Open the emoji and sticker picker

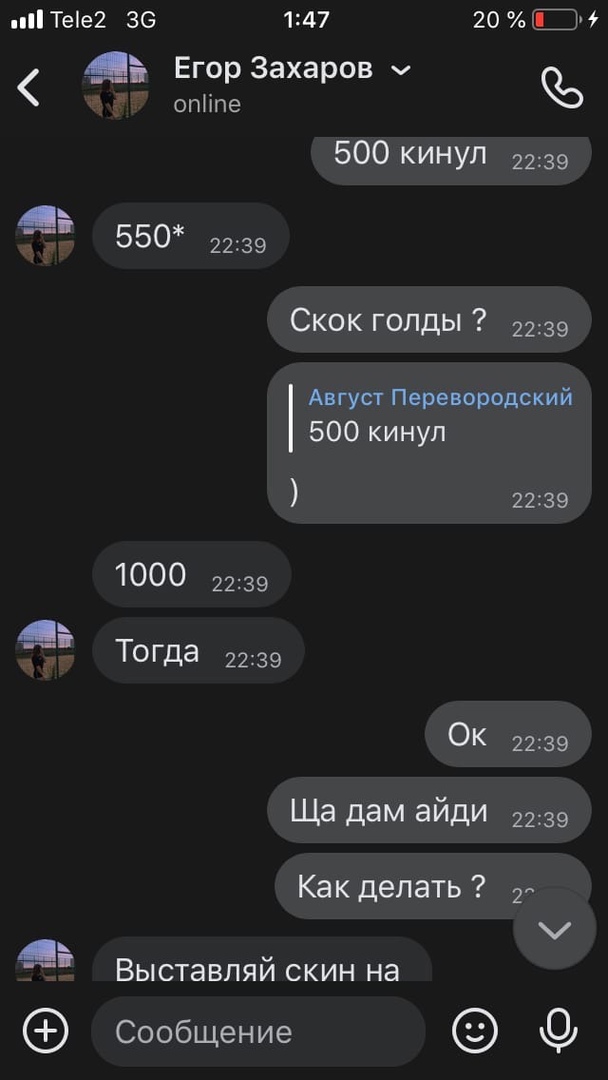tap(474, 1030)
